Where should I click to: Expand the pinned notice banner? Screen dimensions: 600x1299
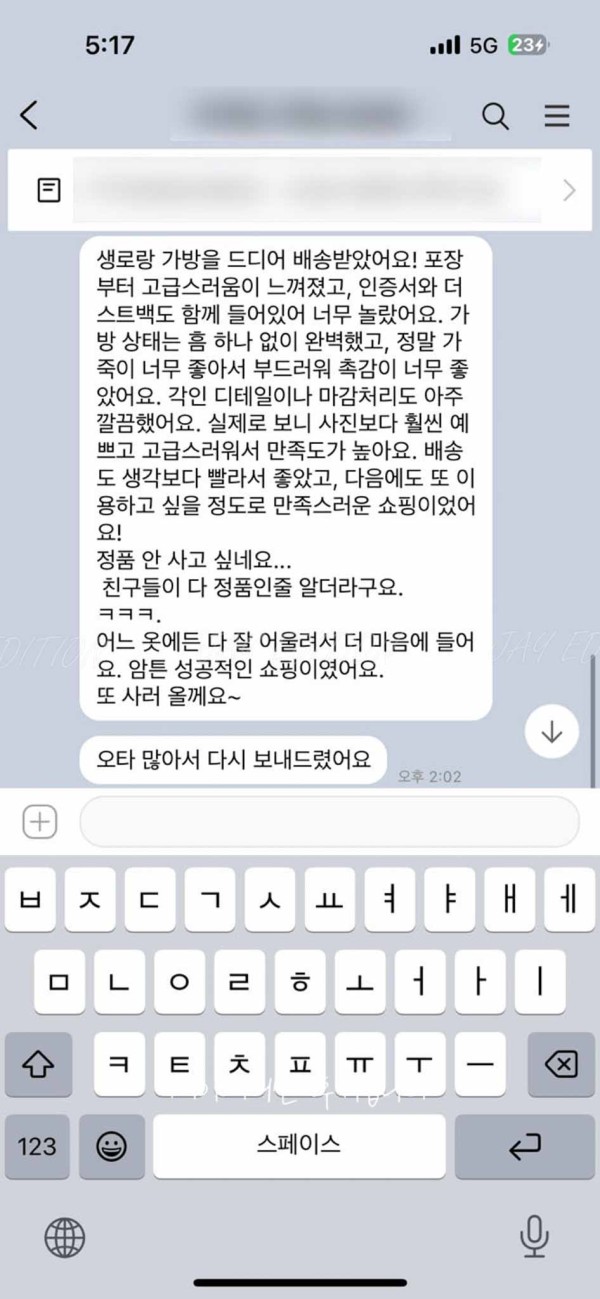(x=569, y=190)
